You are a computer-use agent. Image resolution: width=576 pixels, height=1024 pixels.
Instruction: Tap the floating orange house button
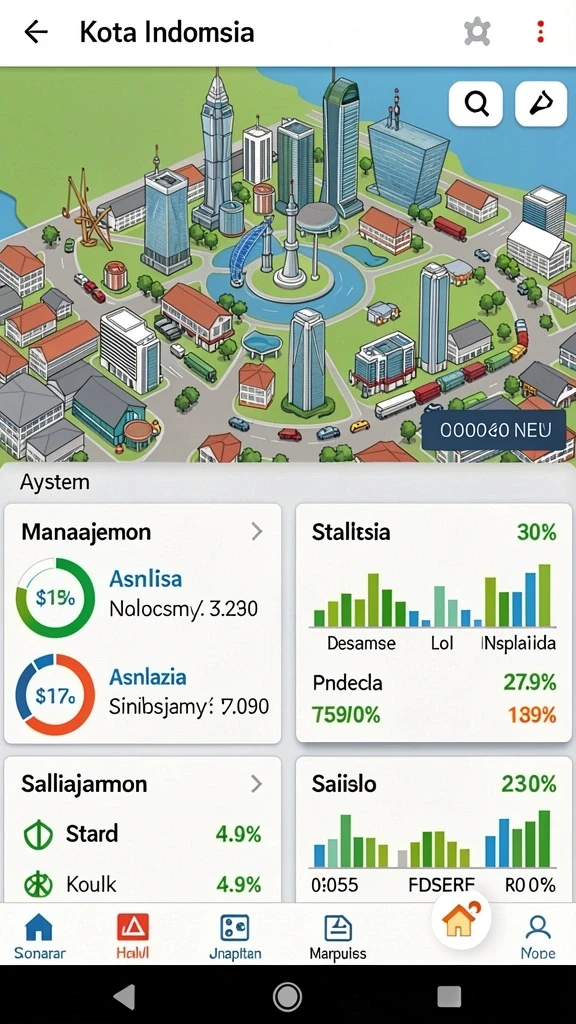[x=461, y=920]
